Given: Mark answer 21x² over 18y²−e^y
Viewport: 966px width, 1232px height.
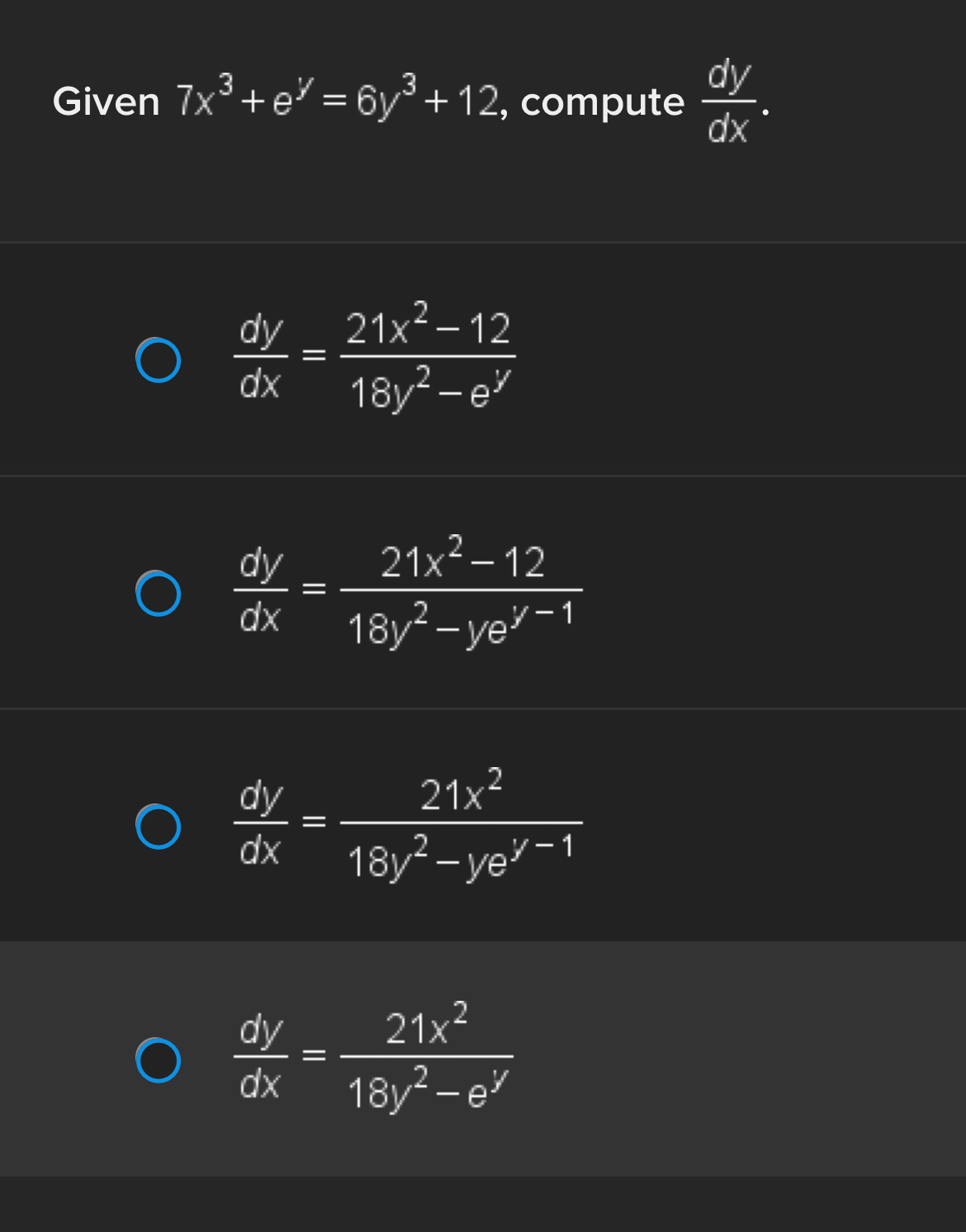Looking at the screenshot, I should point(159,1060).
